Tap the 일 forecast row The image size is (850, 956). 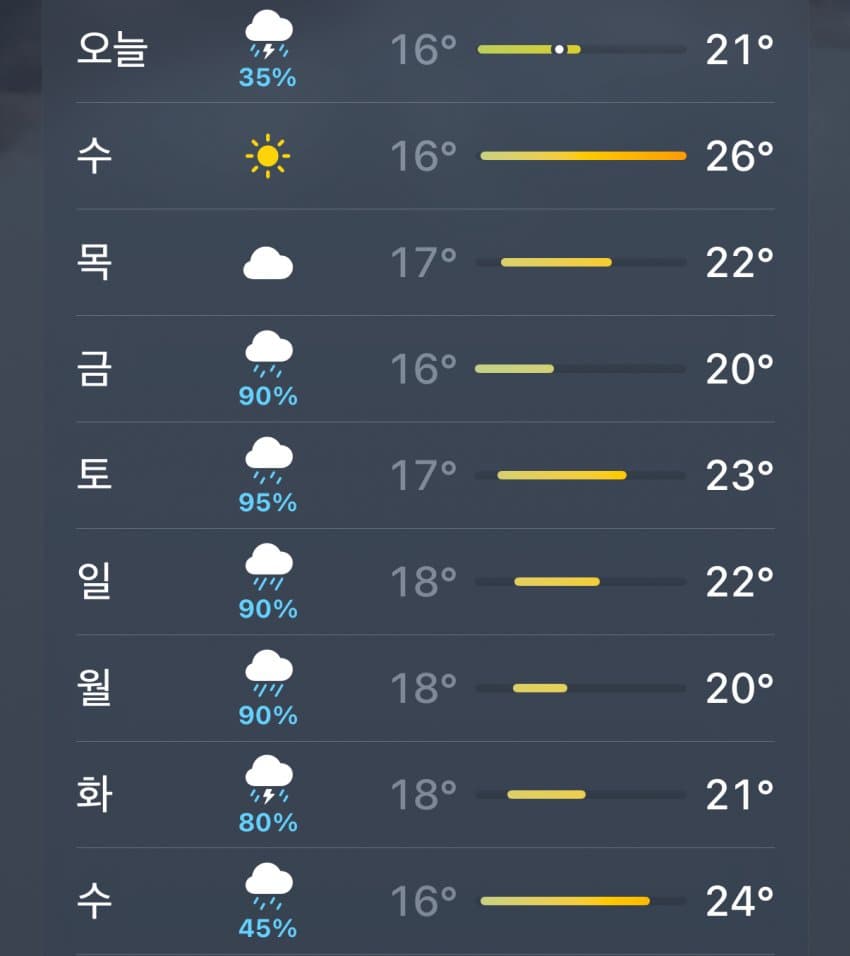[x=425, y=582]
